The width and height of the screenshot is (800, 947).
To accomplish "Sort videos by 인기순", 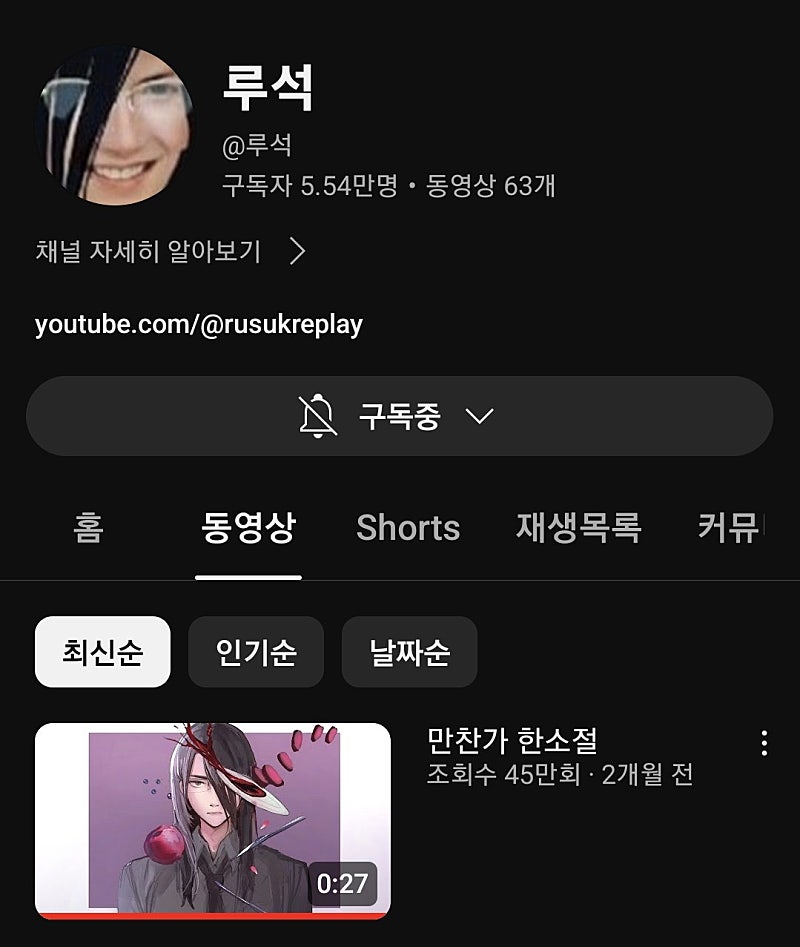I will point(256,652).
